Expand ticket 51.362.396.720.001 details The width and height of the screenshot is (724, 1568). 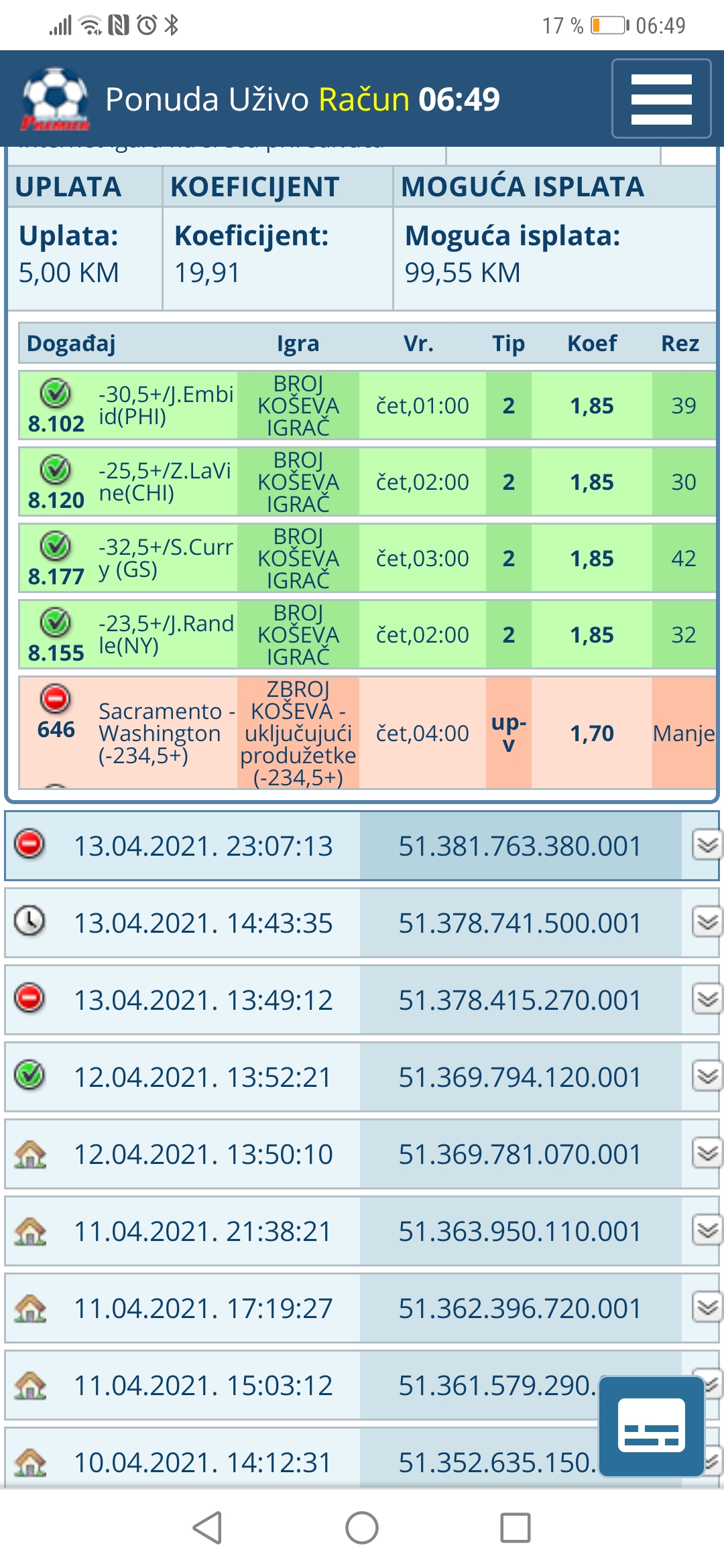click(x=707, y=1307)
